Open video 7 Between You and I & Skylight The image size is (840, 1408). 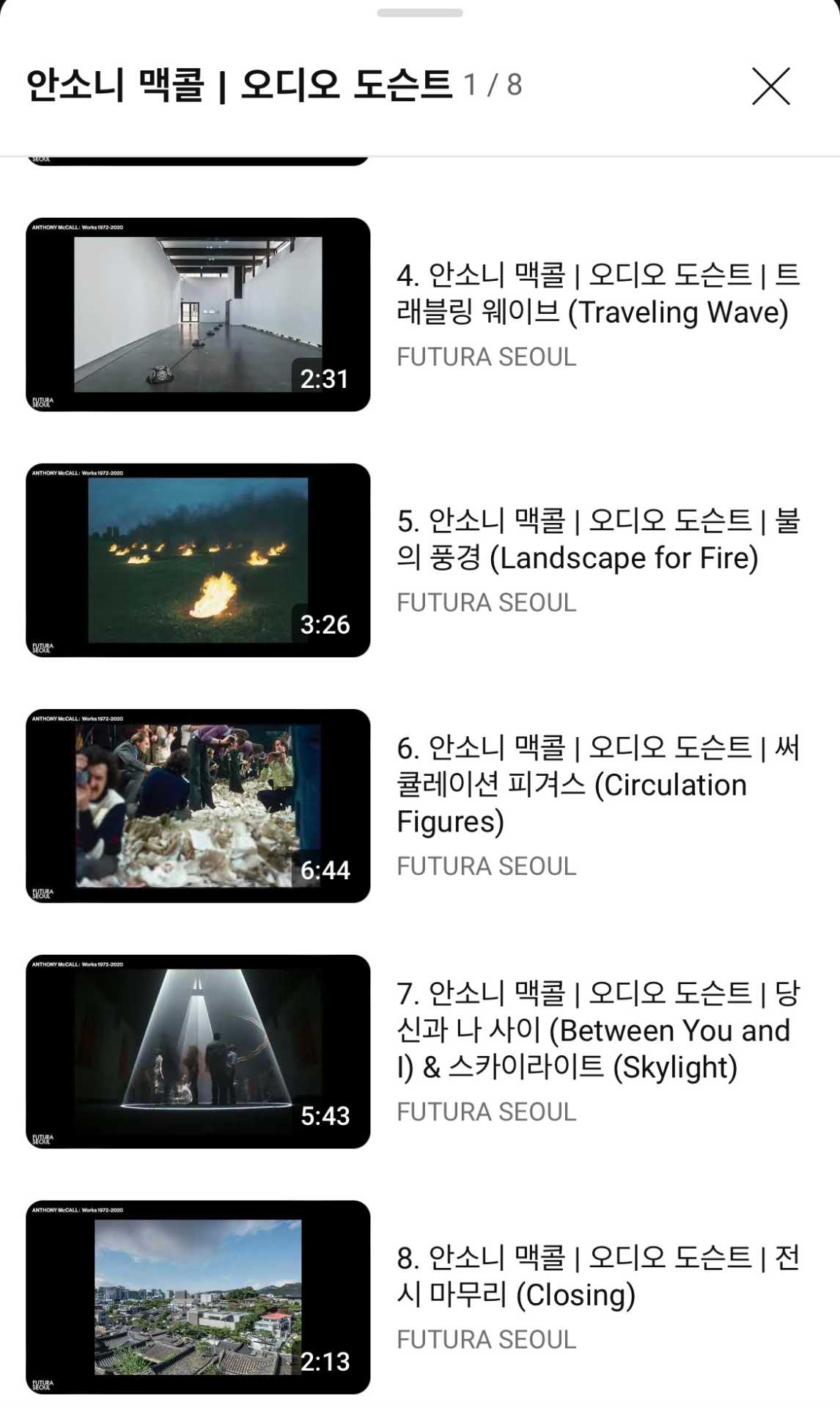click(x=198, y=1051)
